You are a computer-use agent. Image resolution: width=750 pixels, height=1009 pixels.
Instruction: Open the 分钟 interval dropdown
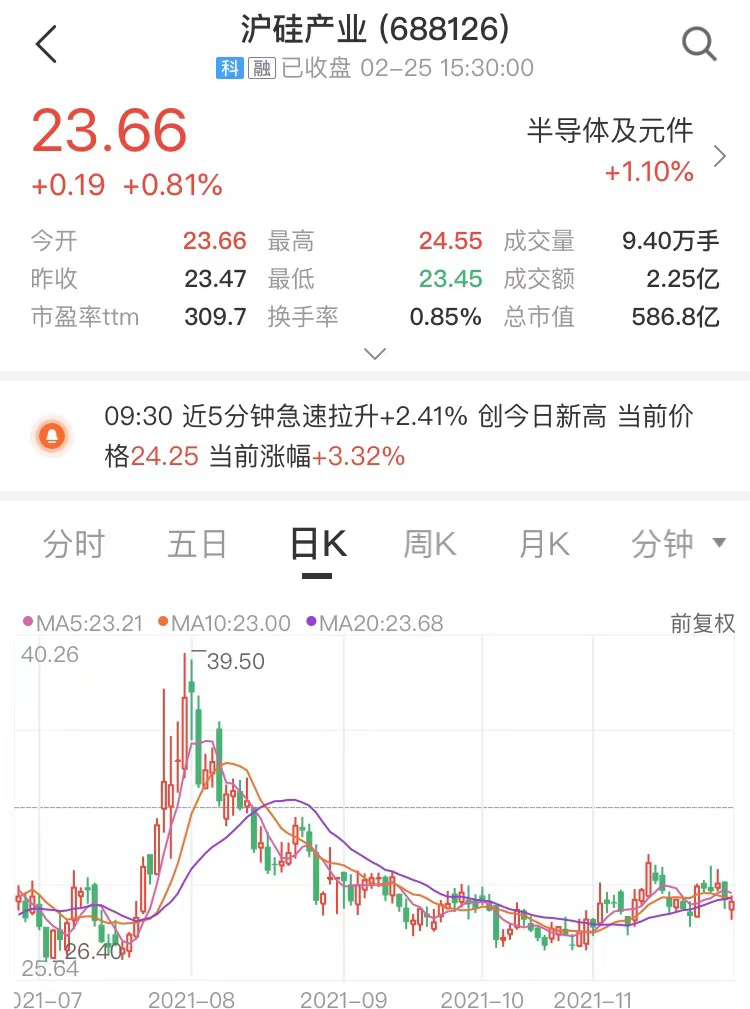(x=677, y=544)
